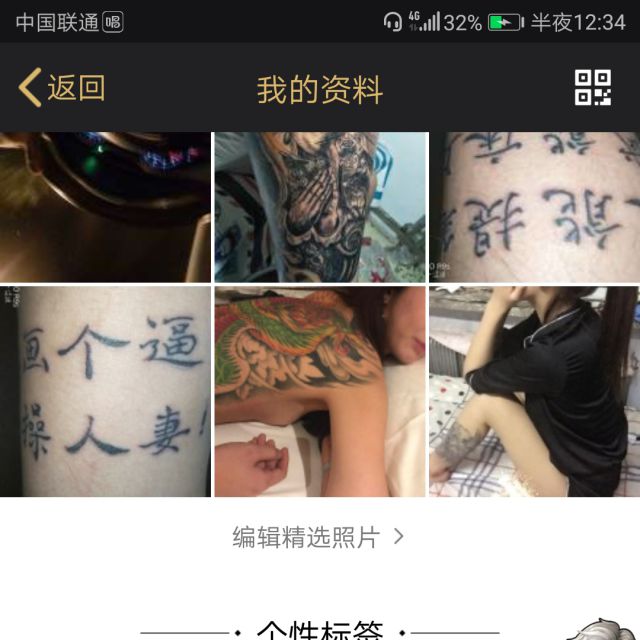Open the colorful dragon back tattoo photo
The image size is (640, 640).
(x=320, y=391)
